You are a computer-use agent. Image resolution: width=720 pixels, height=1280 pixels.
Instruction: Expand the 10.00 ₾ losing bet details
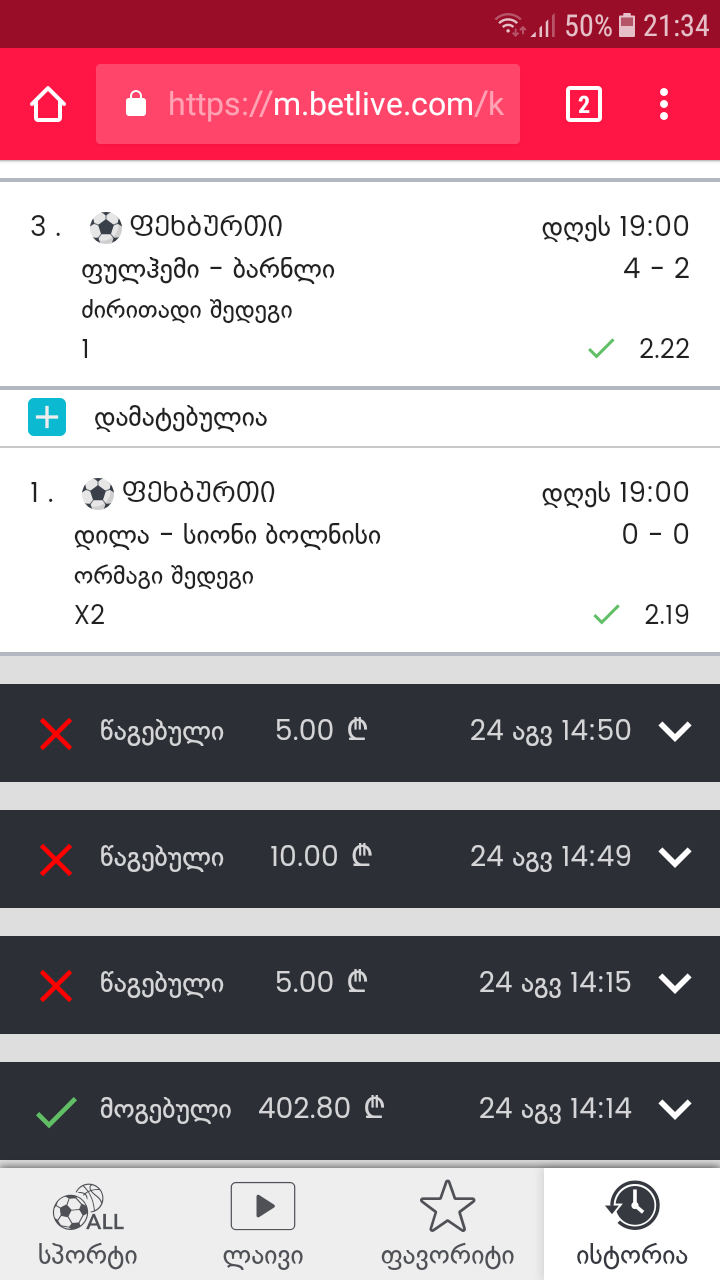coord(675,857)
